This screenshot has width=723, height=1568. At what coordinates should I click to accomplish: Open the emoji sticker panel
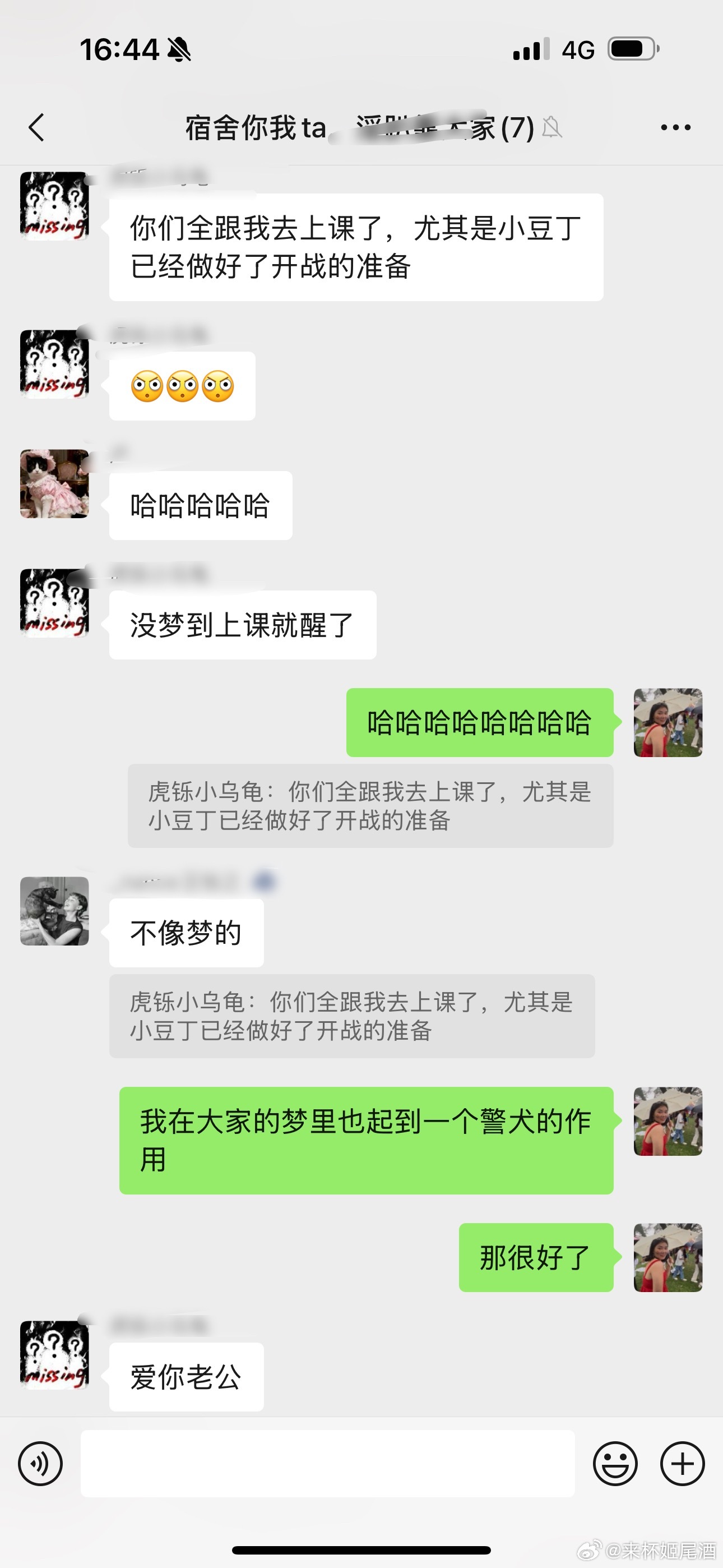(615, 1464)
